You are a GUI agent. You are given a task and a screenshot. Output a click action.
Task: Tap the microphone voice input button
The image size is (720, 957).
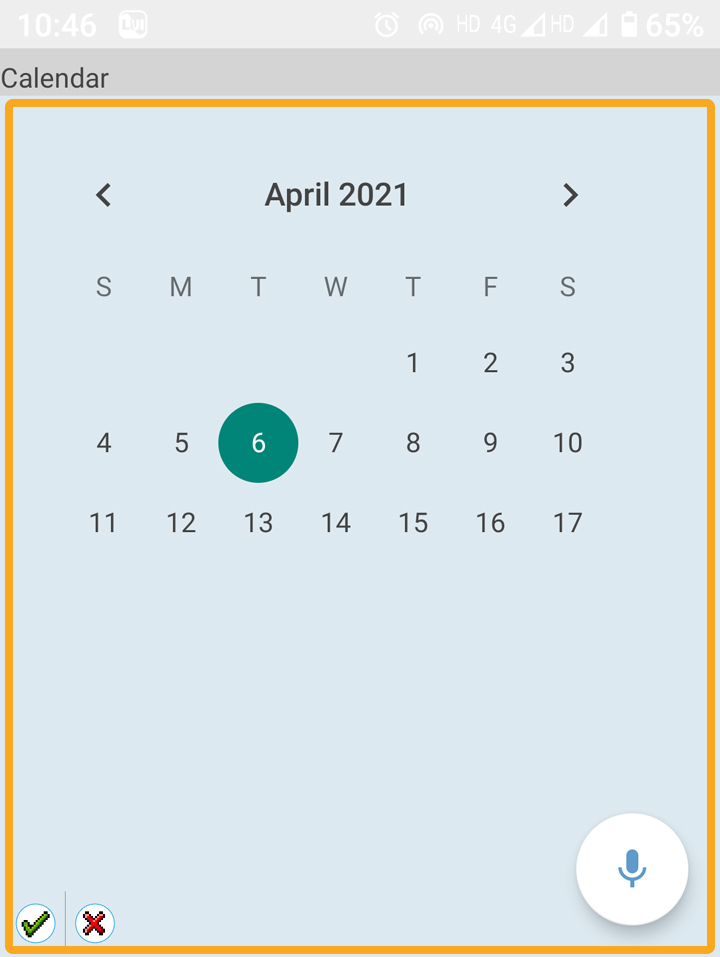pyautogui.click(x=632, y=868)
